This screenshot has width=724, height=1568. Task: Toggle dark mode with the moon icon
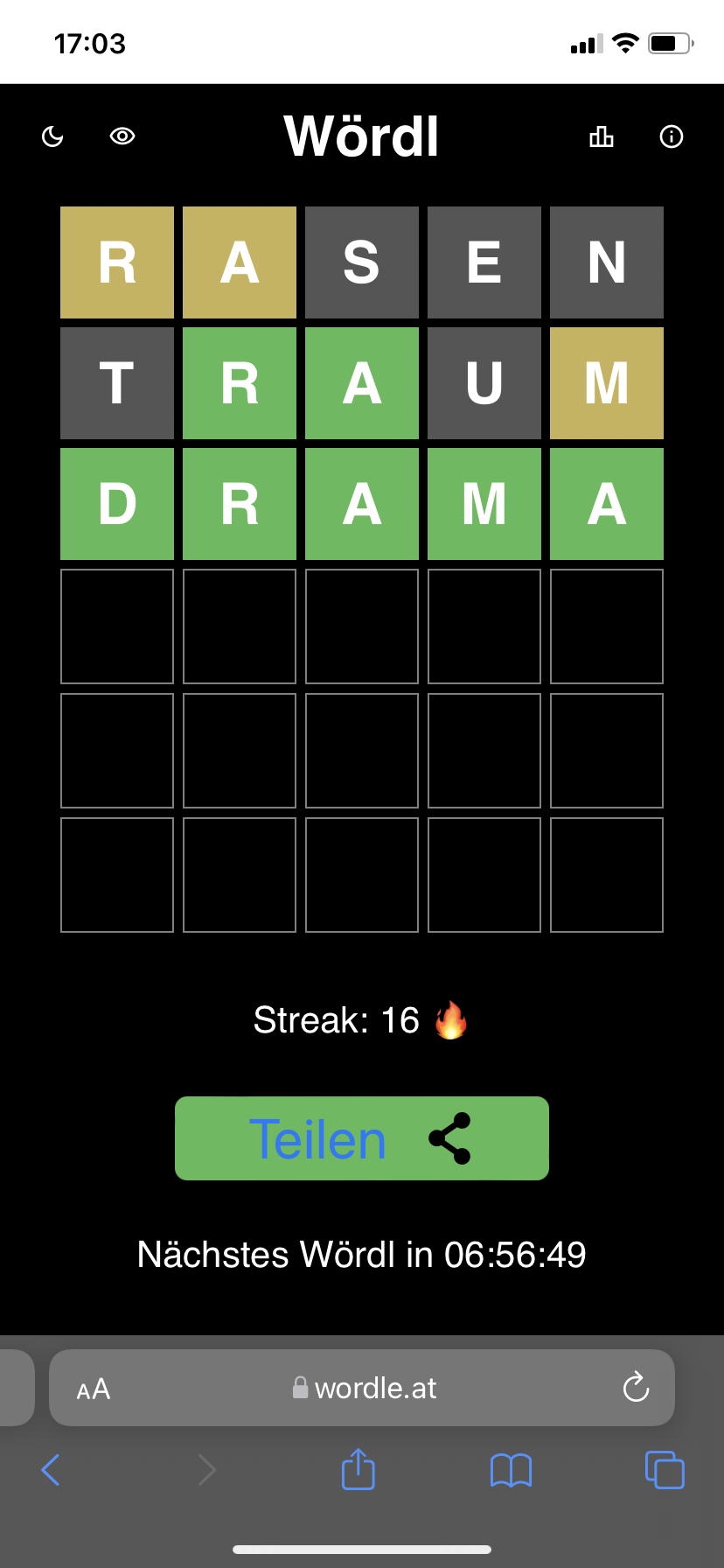click(52, 136)
